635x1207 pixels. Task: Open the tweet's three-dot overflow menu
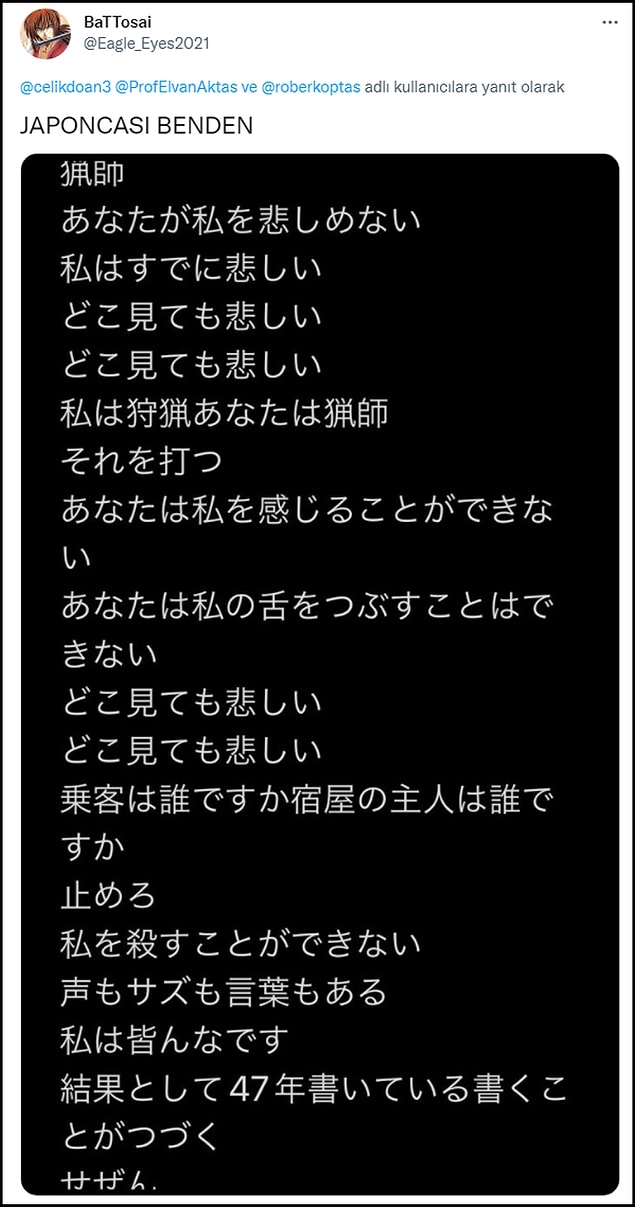point(610,21)
